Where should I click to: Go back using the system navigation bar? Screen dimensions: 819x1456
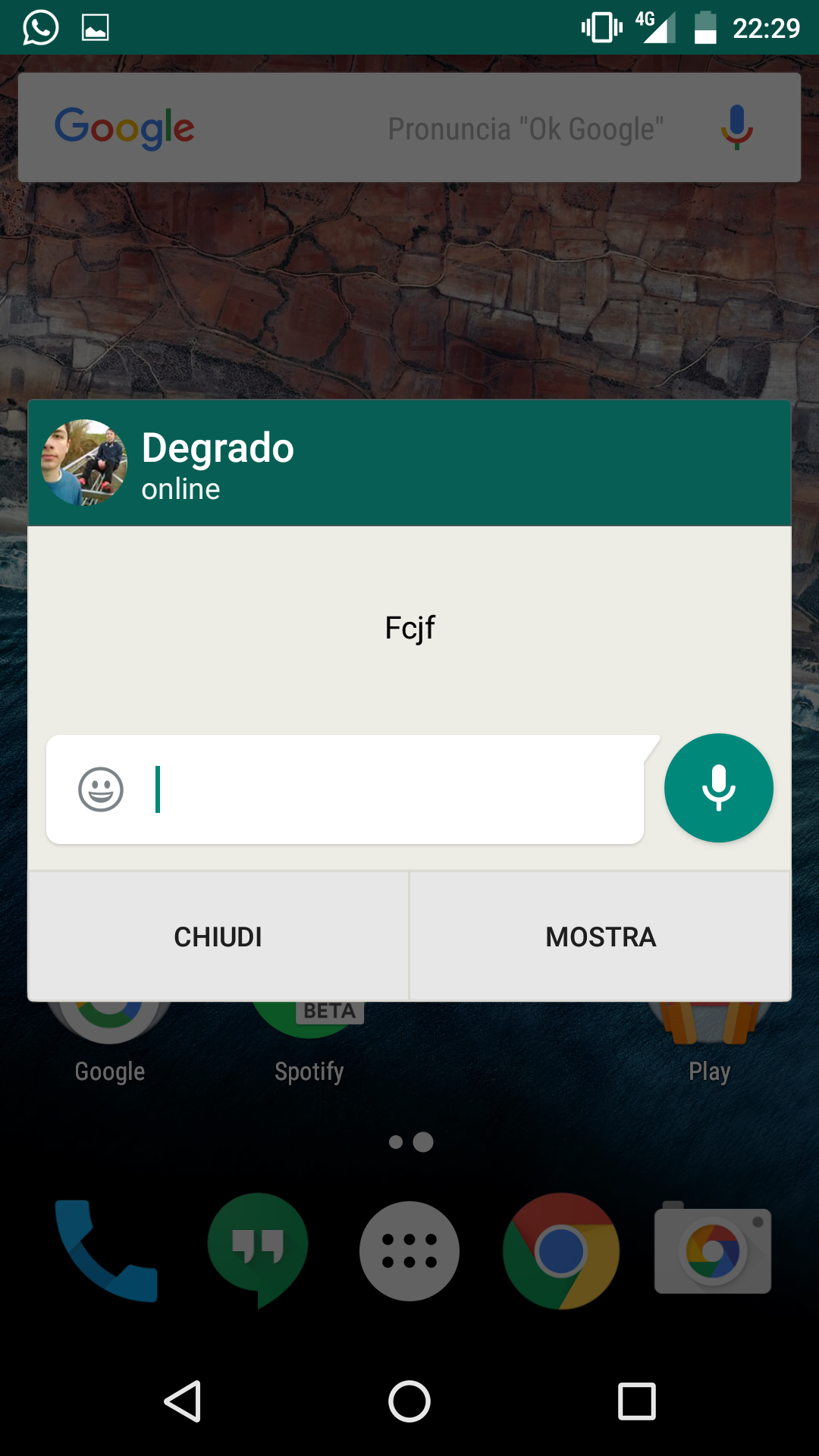[183, 1401]
